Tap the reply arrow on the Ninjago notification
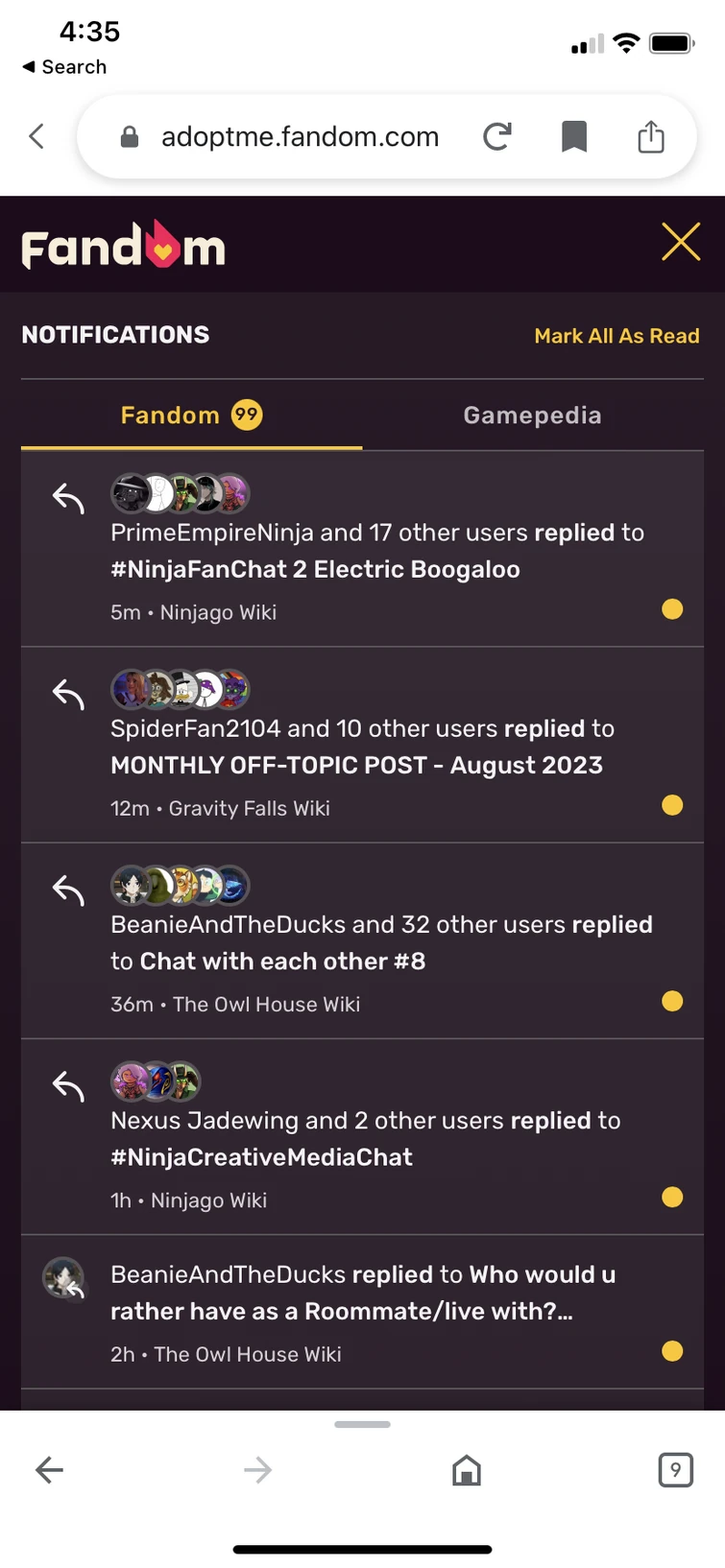 66,497
